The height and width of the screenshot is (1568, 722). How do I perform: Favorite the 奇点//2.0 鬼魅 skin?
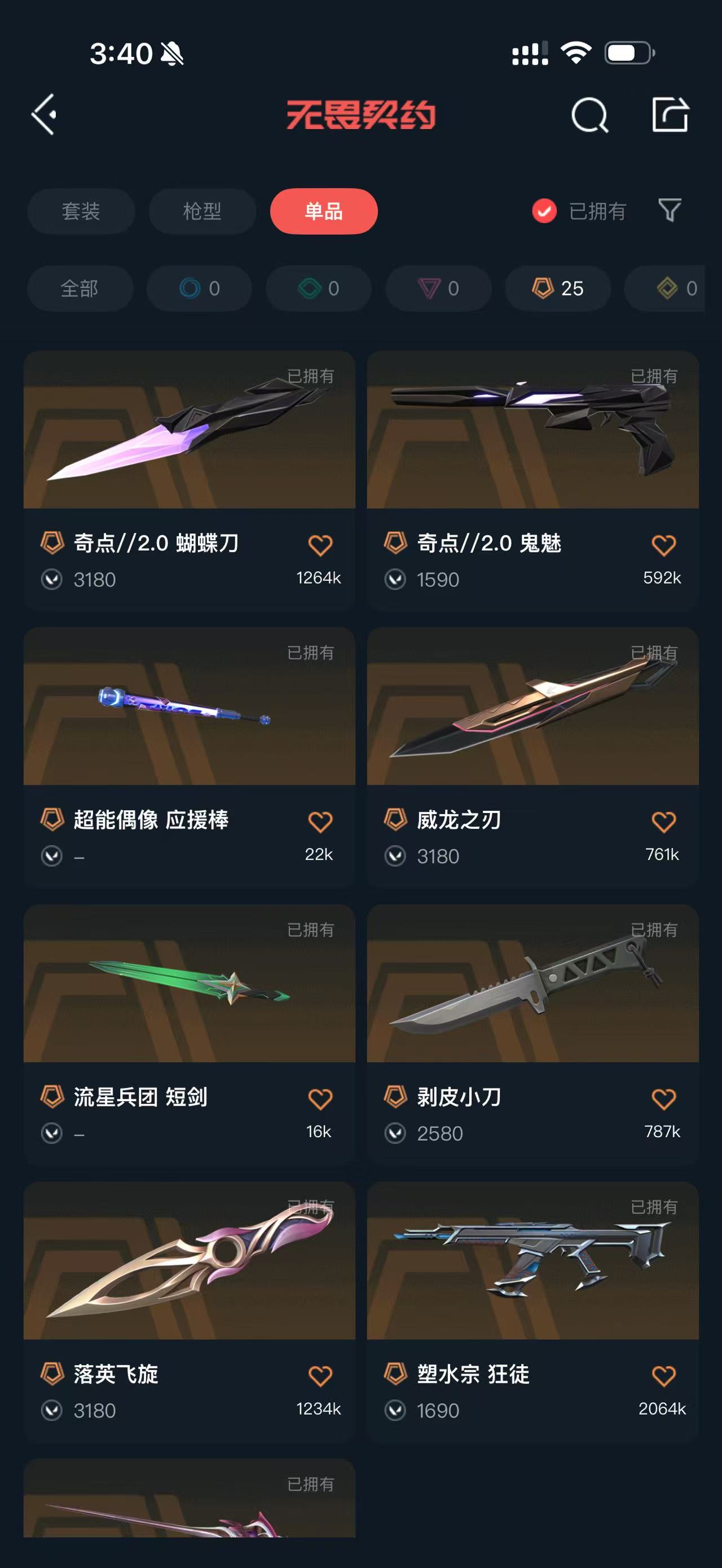pyautogui.click(x=663, y=545)
